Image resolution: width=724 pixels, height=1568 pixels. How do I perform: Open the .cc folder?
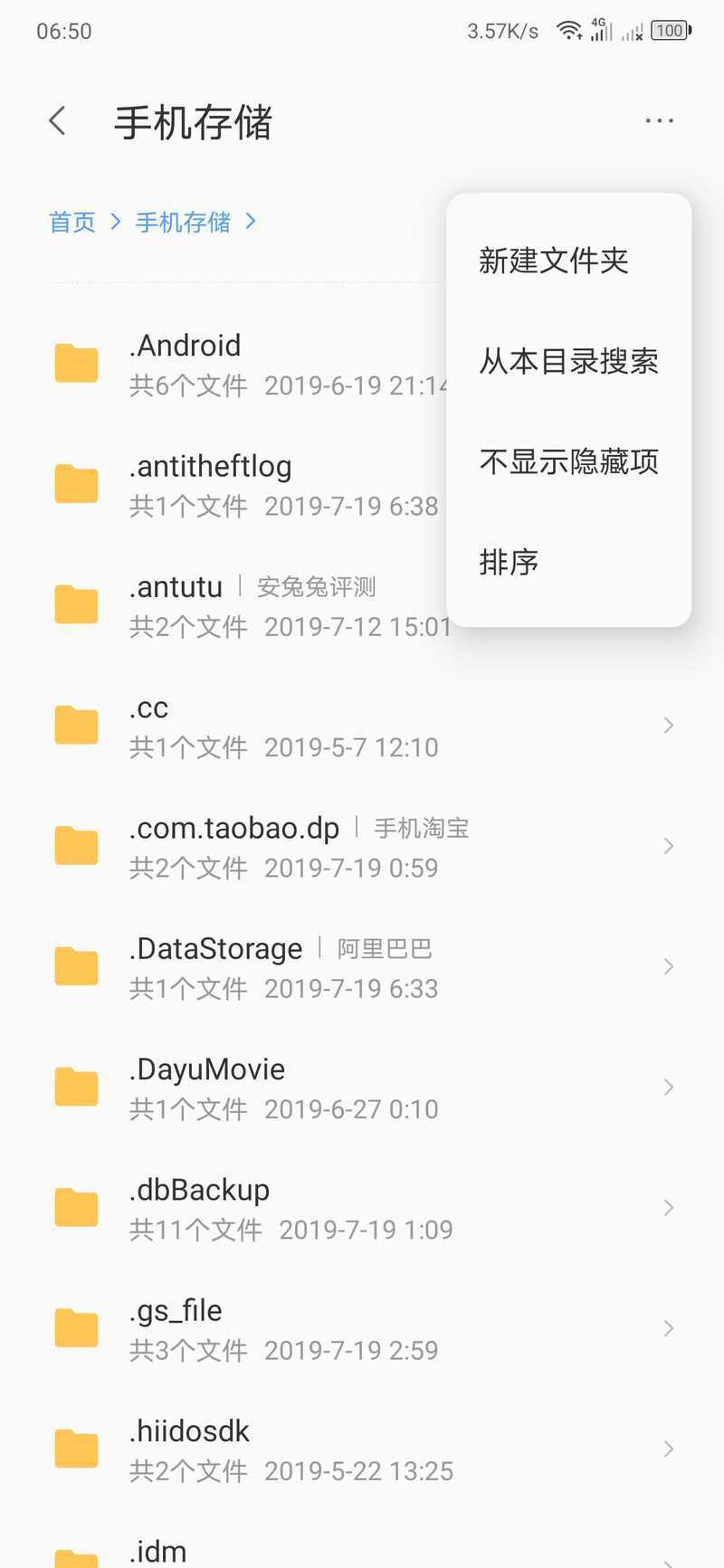click(362, 726)
